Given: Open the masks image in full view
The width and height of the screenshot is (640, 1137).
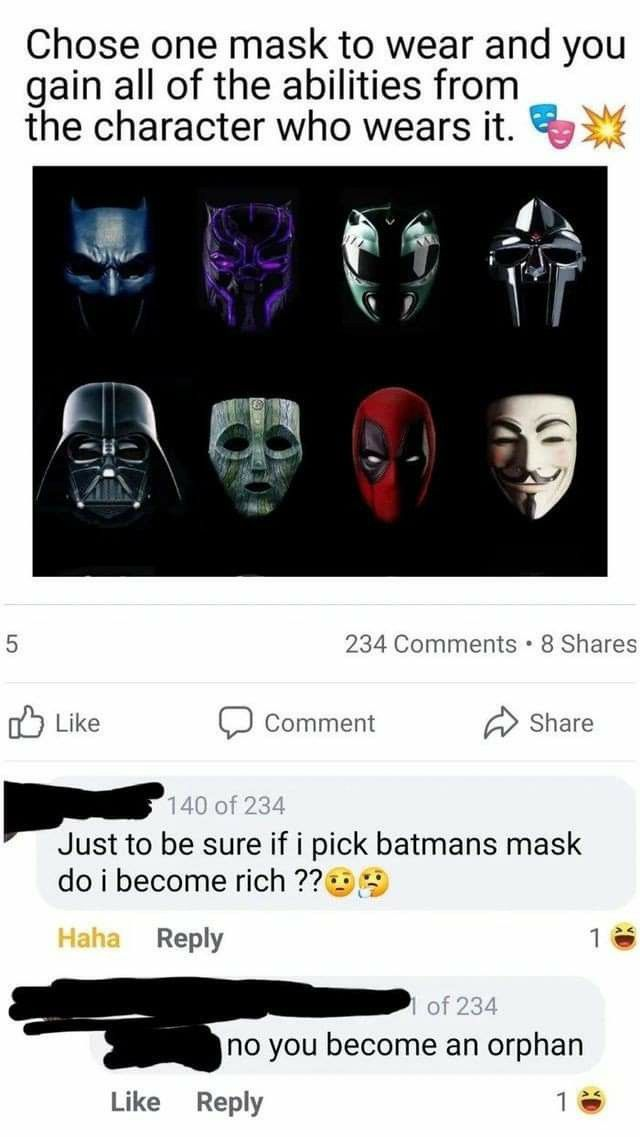Looking at the screenshot, I should point(320,370).
